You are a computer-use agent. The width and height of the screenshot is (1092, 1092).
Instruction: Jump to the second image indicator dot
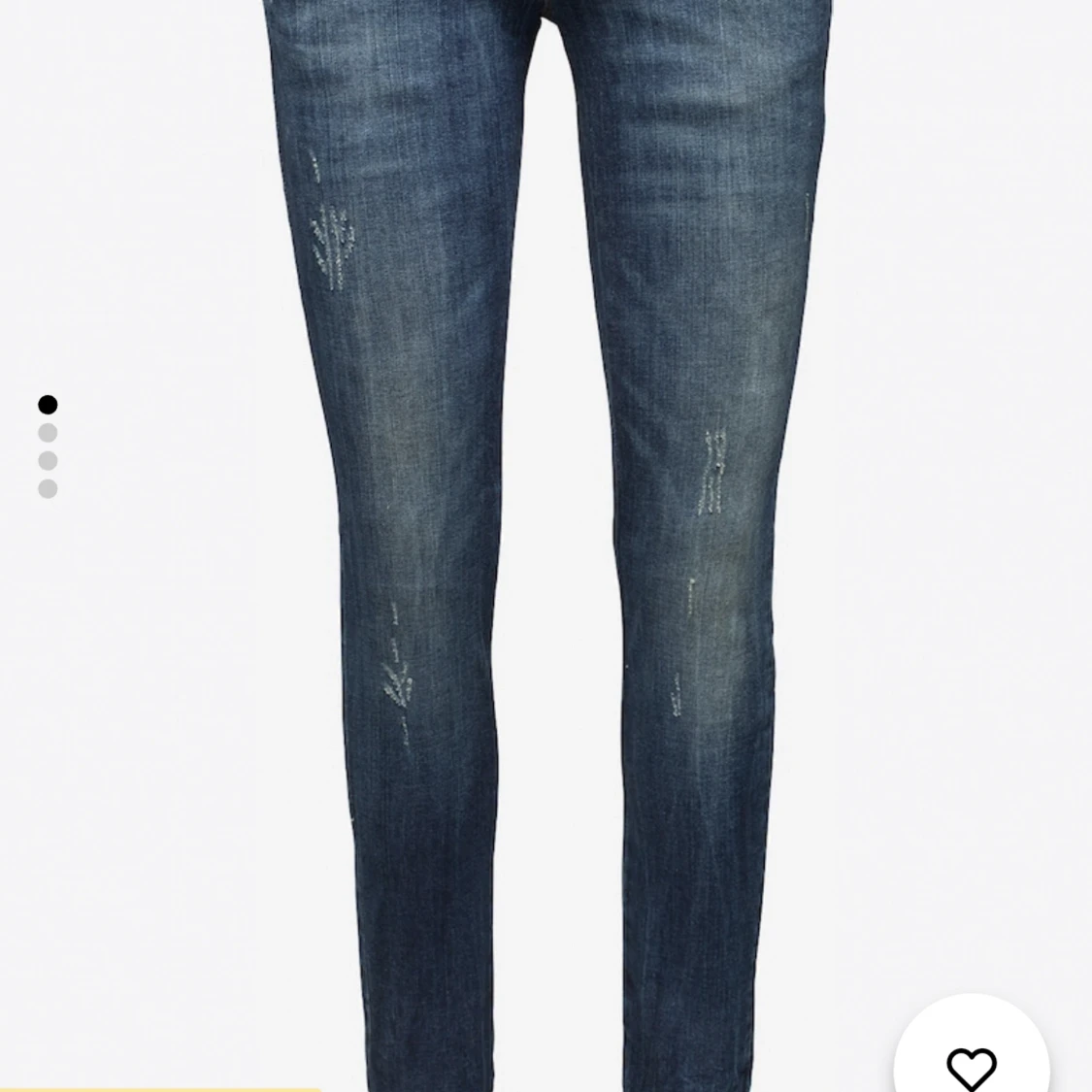coord(48,433)
